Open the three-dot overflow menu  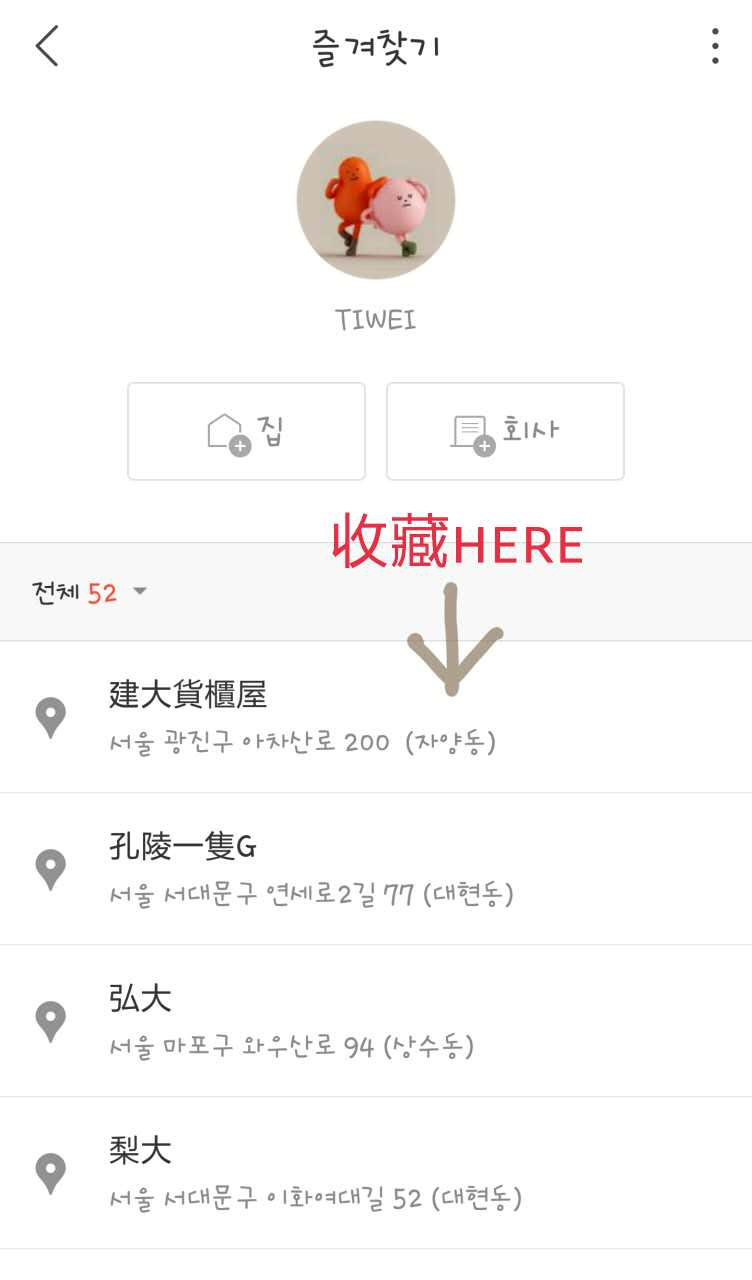(716, 45)
